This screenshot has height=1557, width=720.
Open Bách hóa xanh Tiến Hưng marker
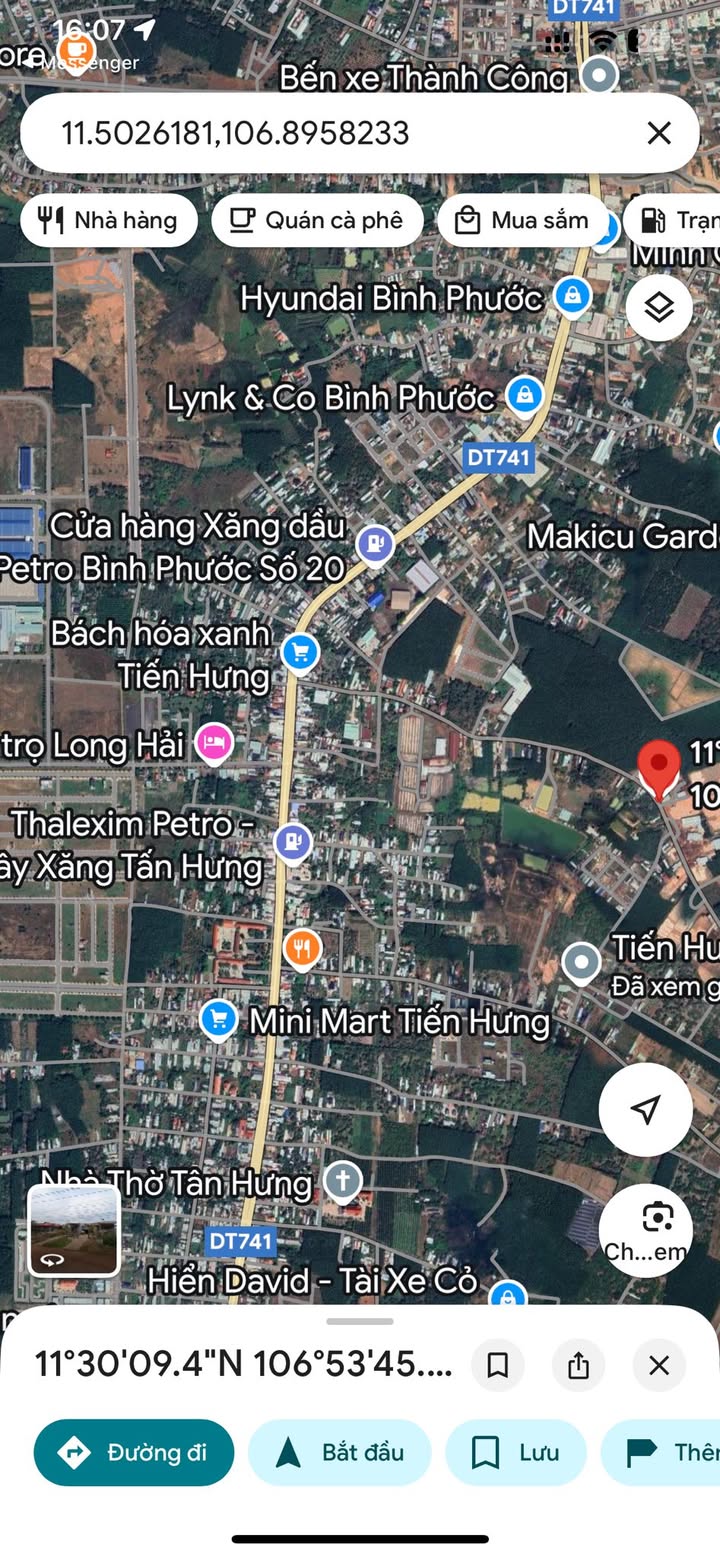tap(300, 654)
